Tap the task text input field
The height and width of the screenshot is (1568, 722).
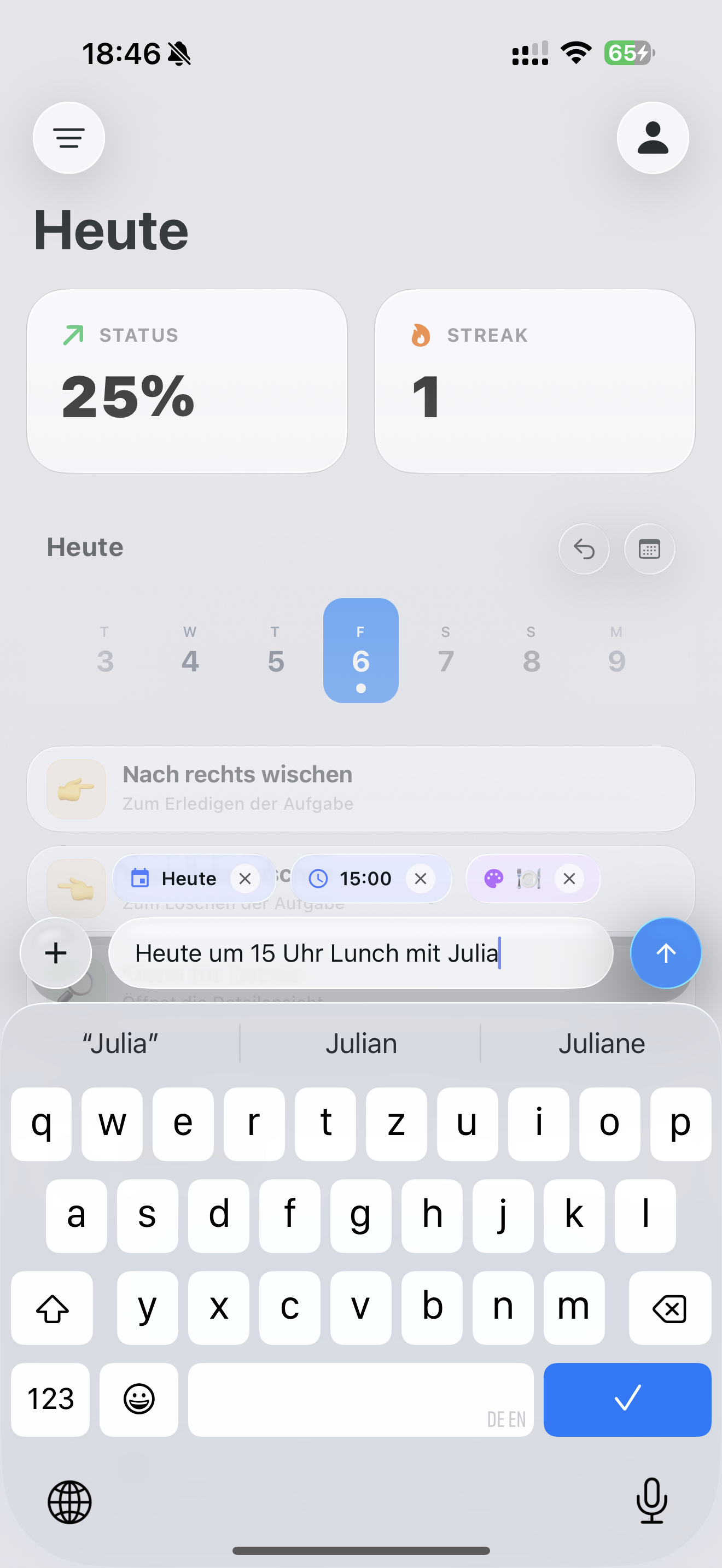[360, 952]
